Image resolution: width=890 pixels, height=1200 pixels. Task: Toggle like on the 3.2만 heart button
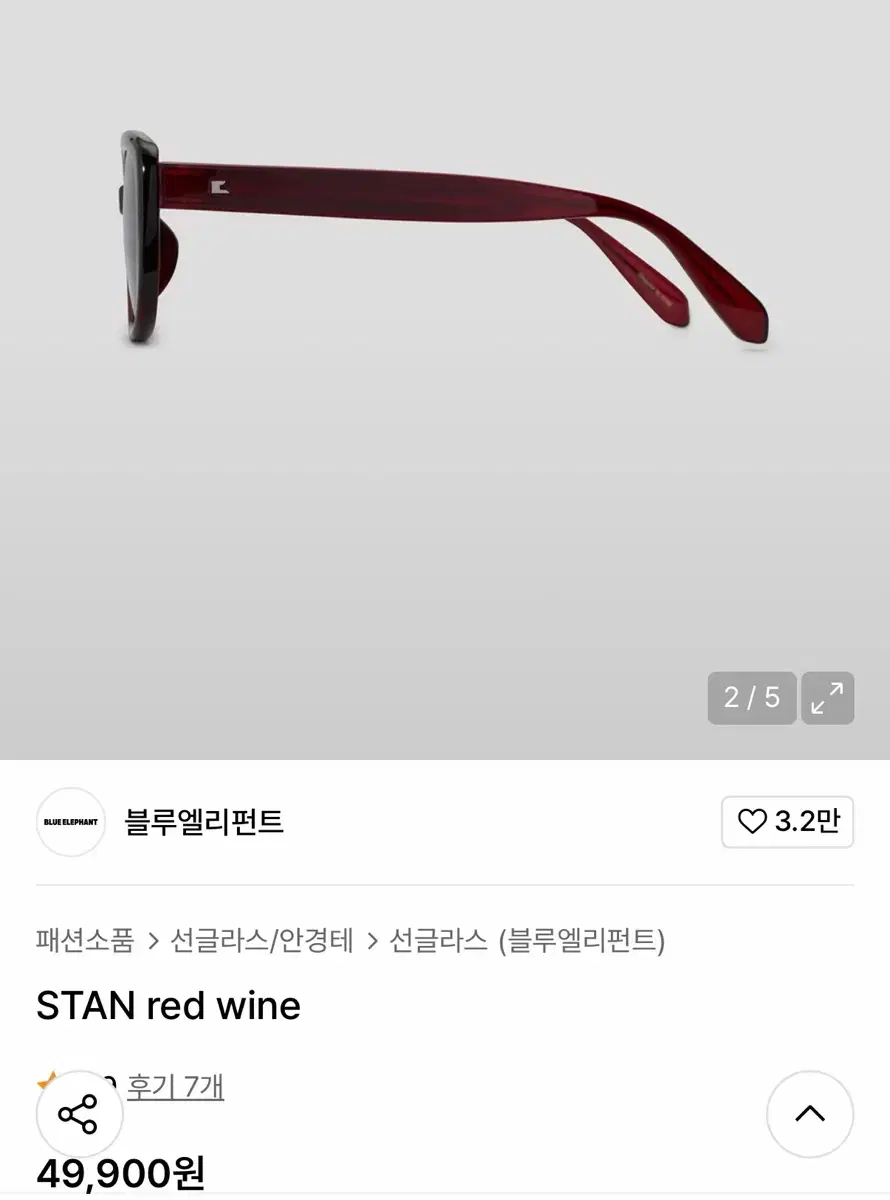[x=787, y=822]
